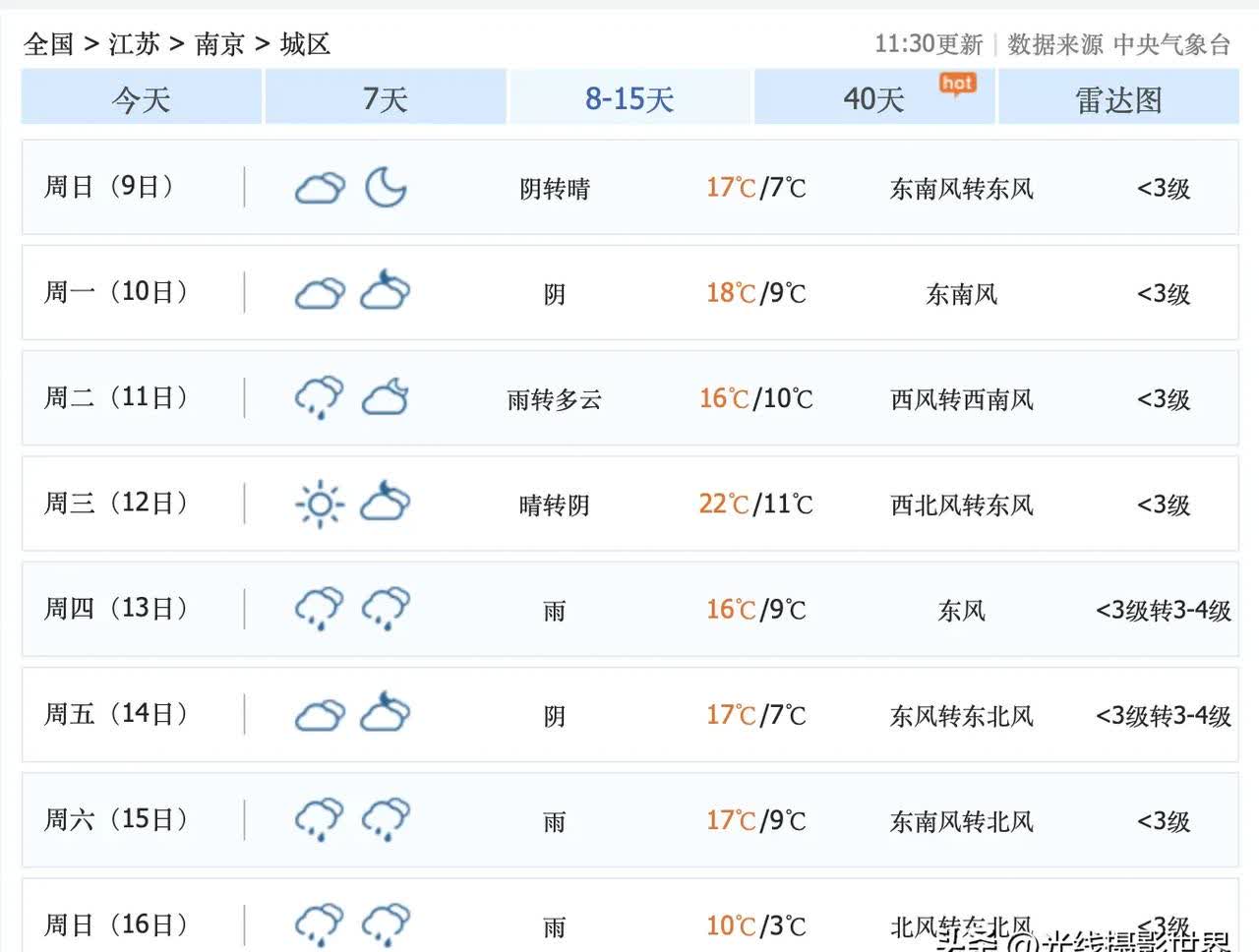Open the 雷达图 tab
The width and height of the screenshot is (1259, 952).
click(1118, 98)
